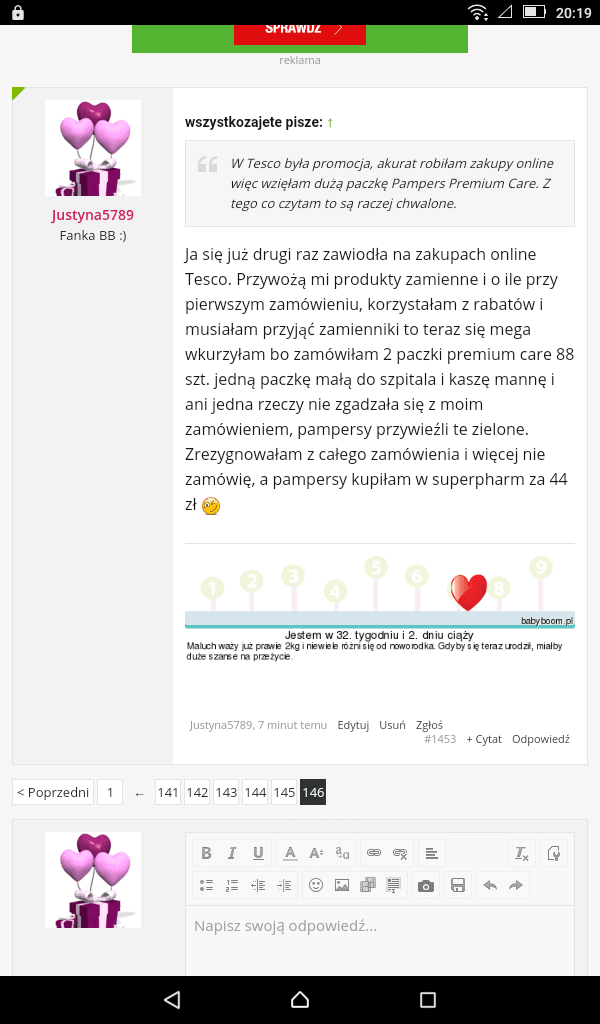Enable bold text in the editor
This screenshot has width=600, height=1024.
206,853
